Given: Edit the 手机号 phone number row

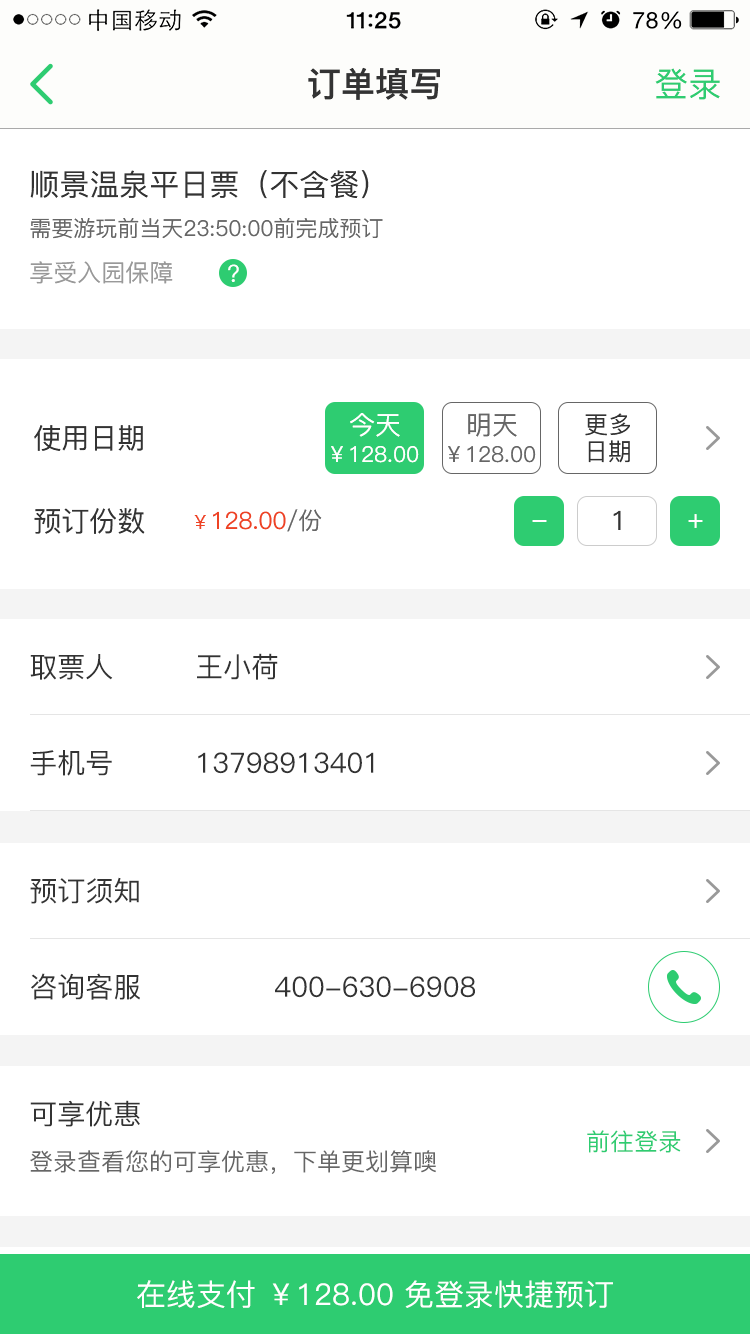Looking at the screenshot, I should click(375, 763).
